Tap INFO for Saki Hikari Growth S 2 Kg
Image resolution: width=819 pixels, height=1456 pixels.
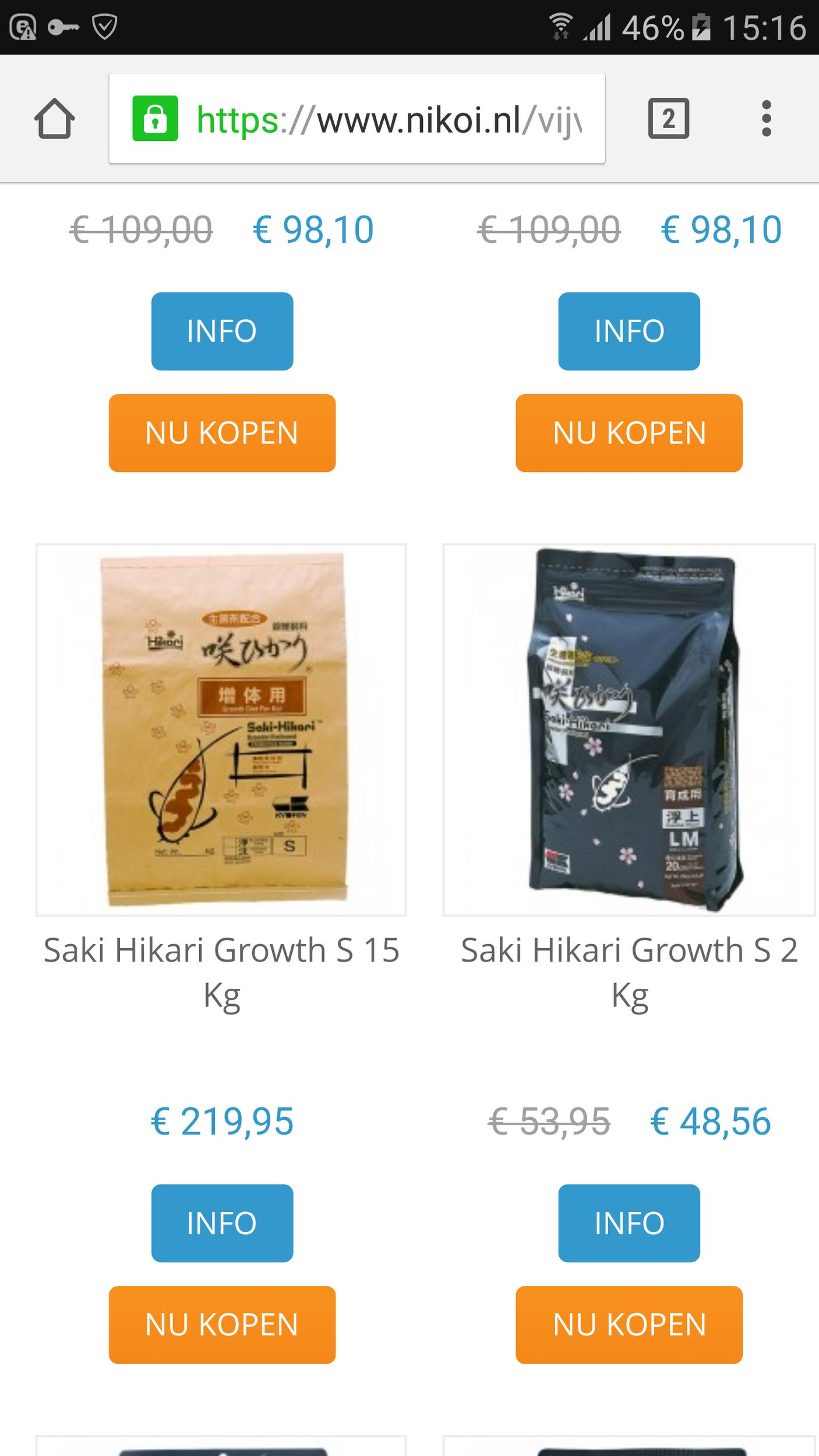tap(629, 1222)
